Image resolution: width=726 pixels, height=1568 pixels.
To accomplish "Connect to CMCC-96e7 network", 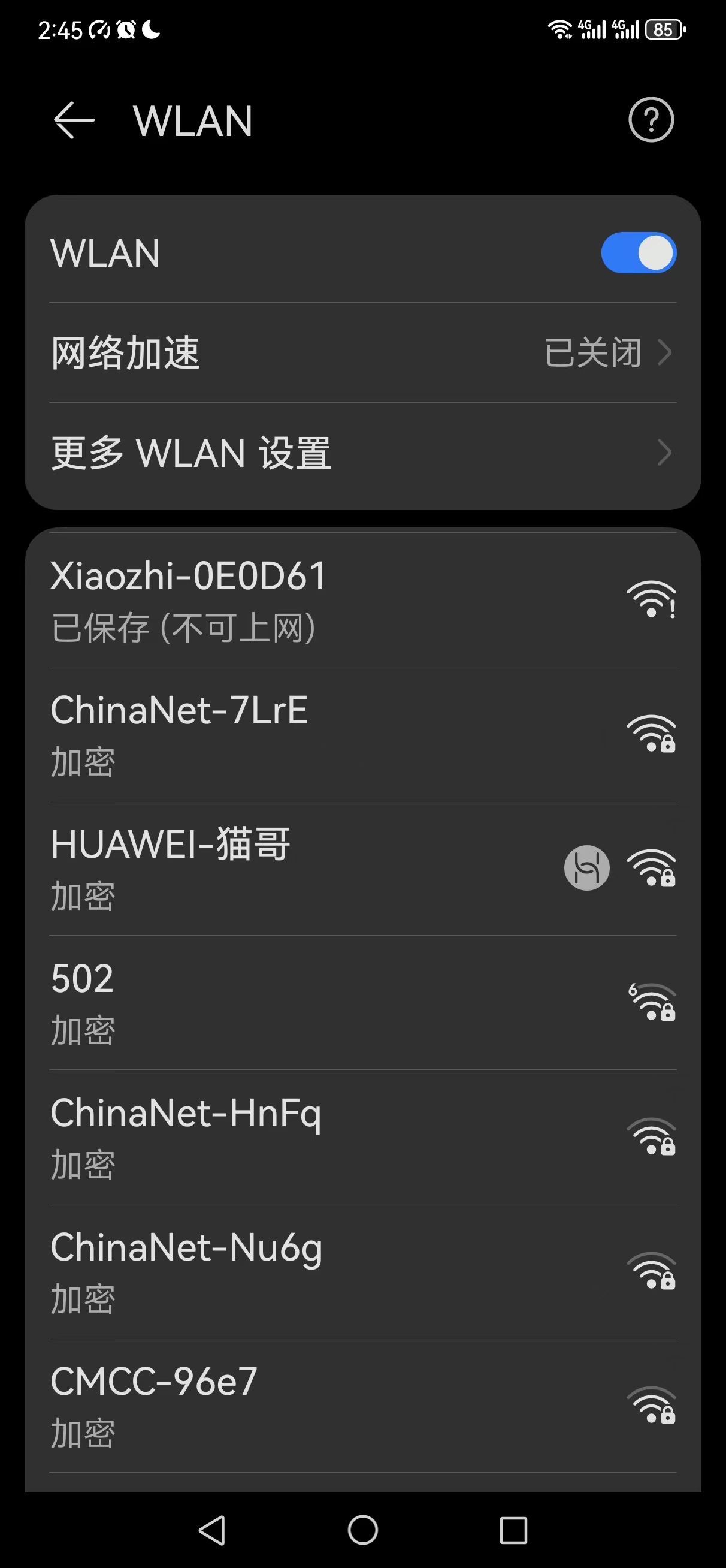I will [x=362, y=1406].
